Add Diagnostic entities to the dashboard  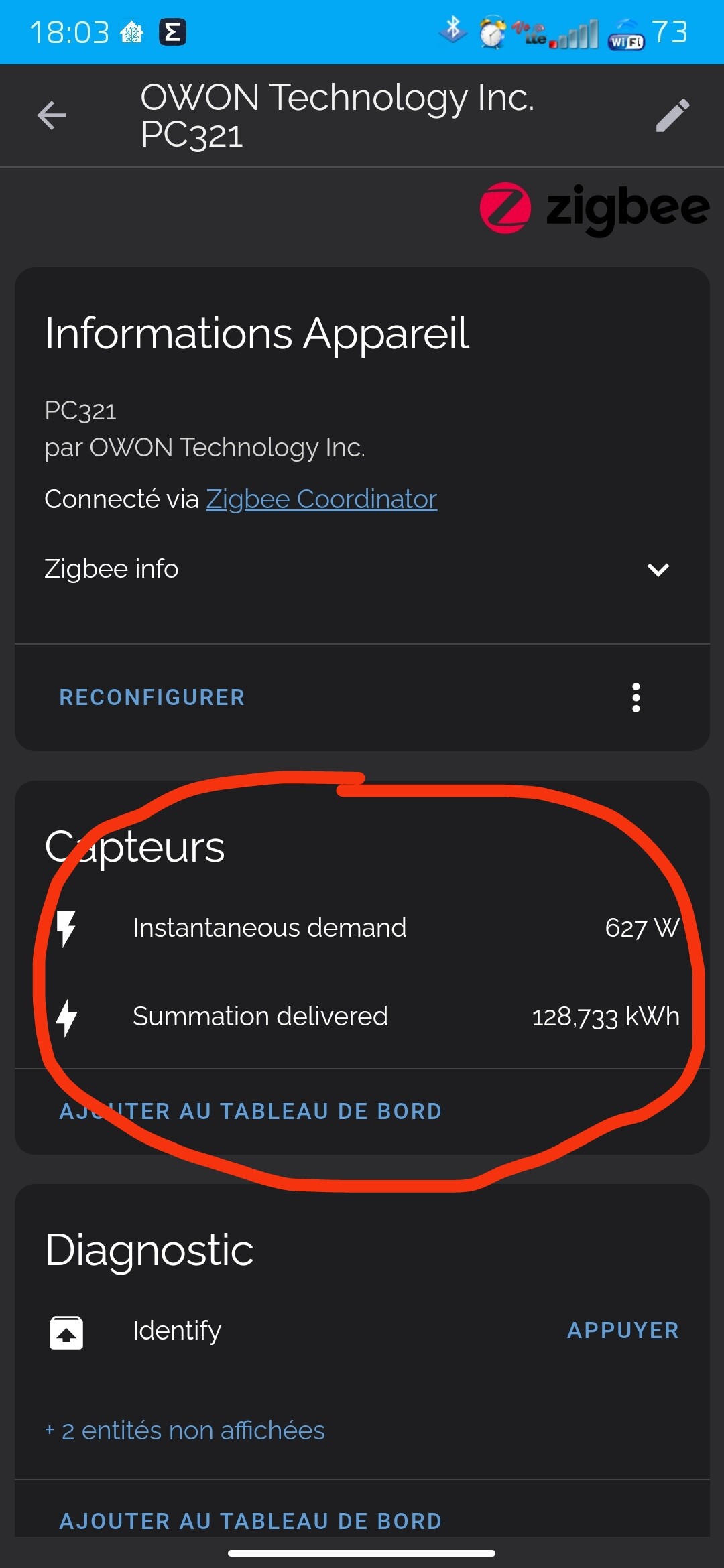[250, 1522]
